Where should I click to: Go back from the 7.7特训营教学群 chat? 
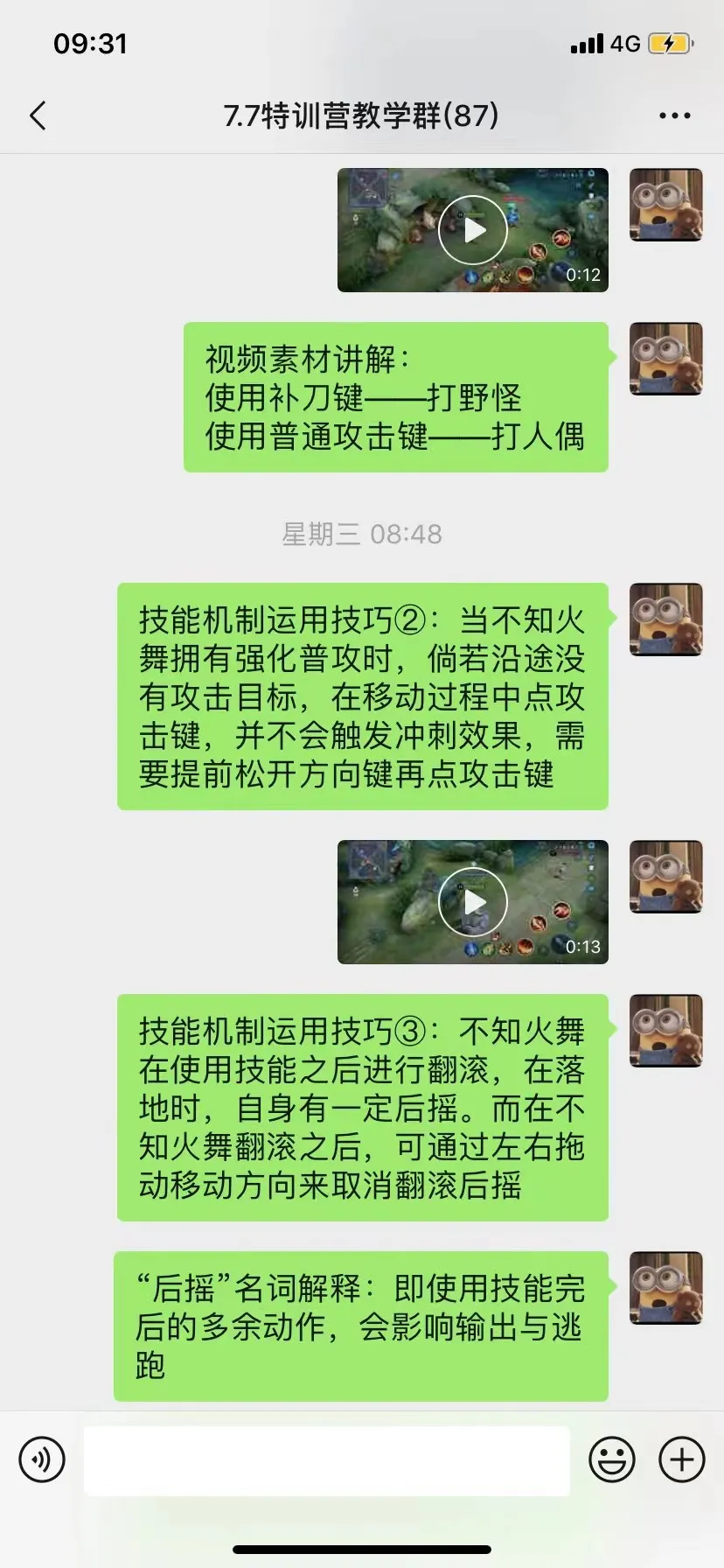pos(38,115)
